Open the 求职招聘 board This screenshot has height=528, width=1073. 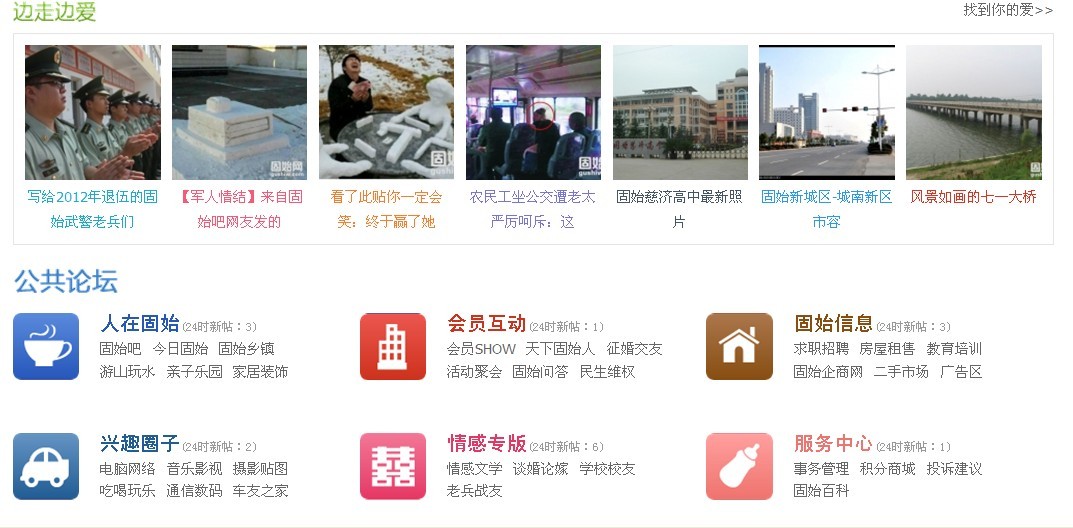coord(821,349)
